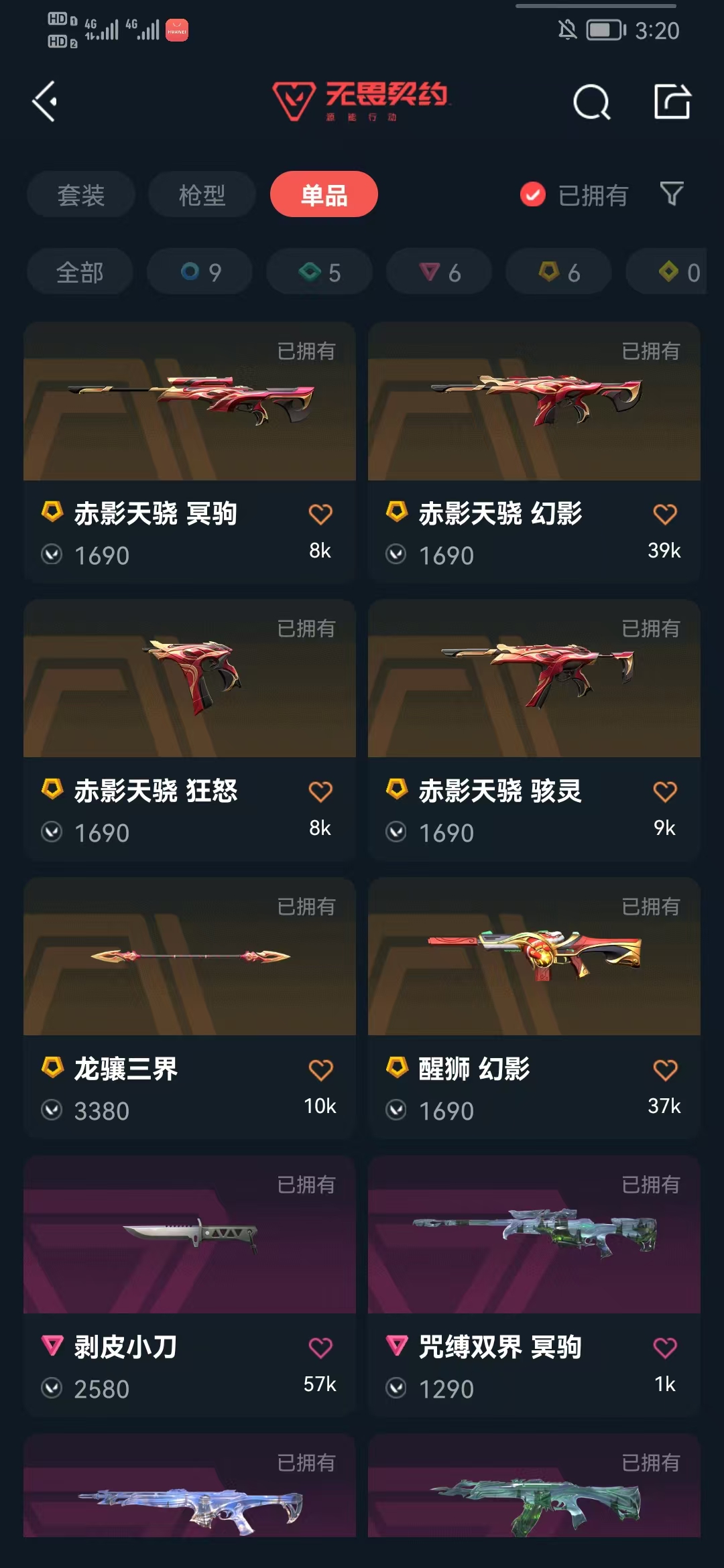724x1568 pixels.
Task: Select the 单品 tab
Action: pyautogui.click(x=324, y=195)
